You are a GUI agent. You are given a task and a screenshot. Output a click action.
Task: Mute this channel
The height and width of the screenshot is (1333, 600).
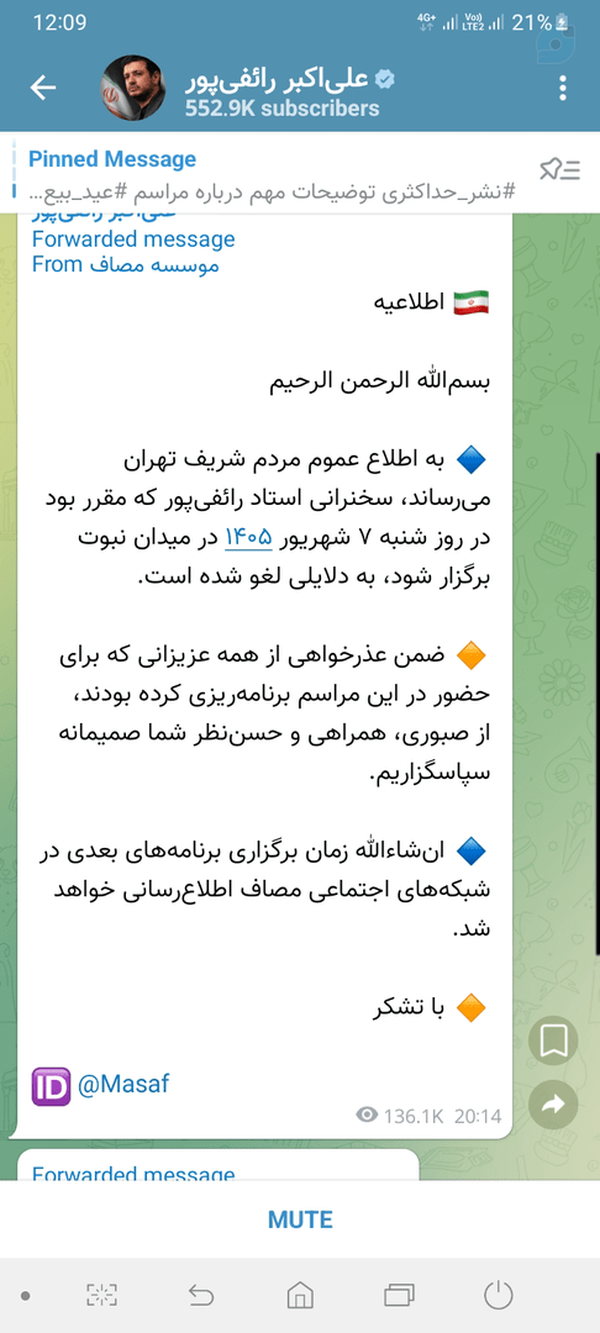[300, 1219]
